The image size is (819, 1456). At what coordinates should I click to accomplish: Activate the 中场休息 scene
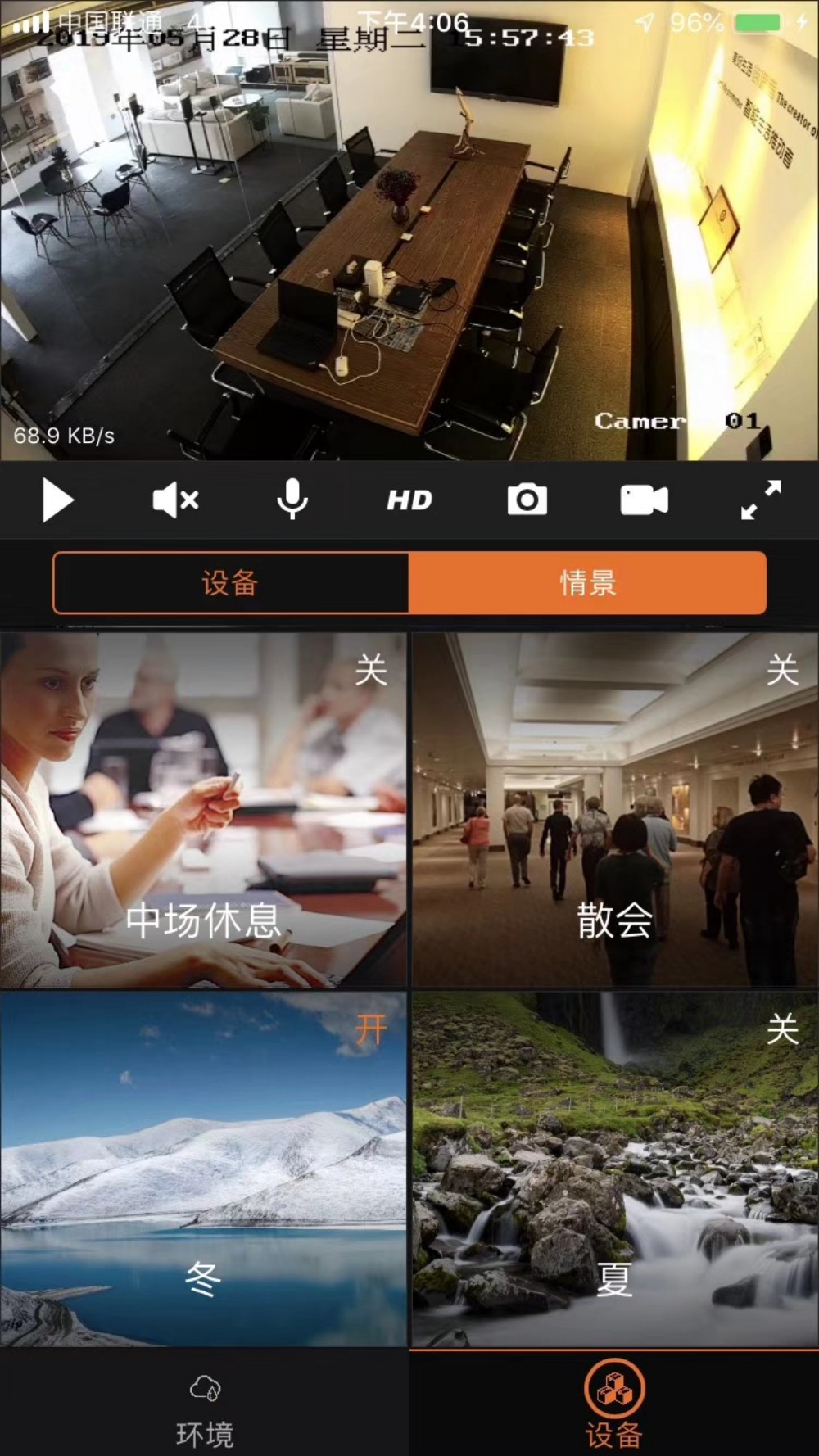(x=203, y=811)
